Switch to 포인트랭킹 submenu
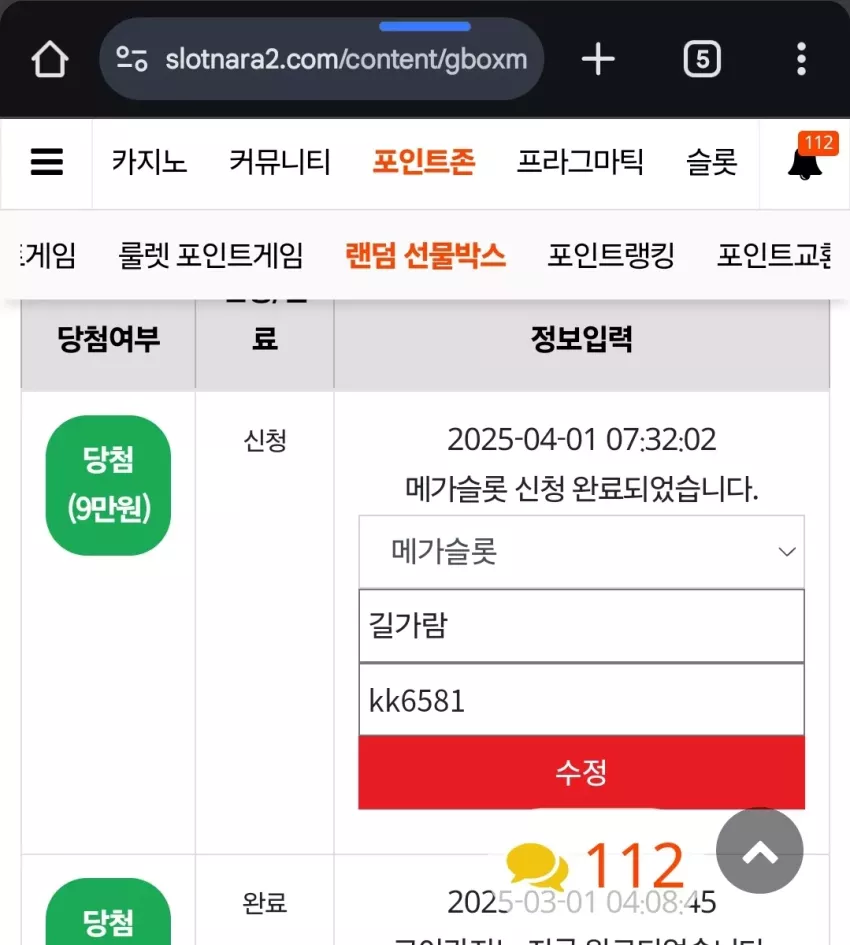Image resolution: width=850 pixels, height=945 pixels. 611,255
